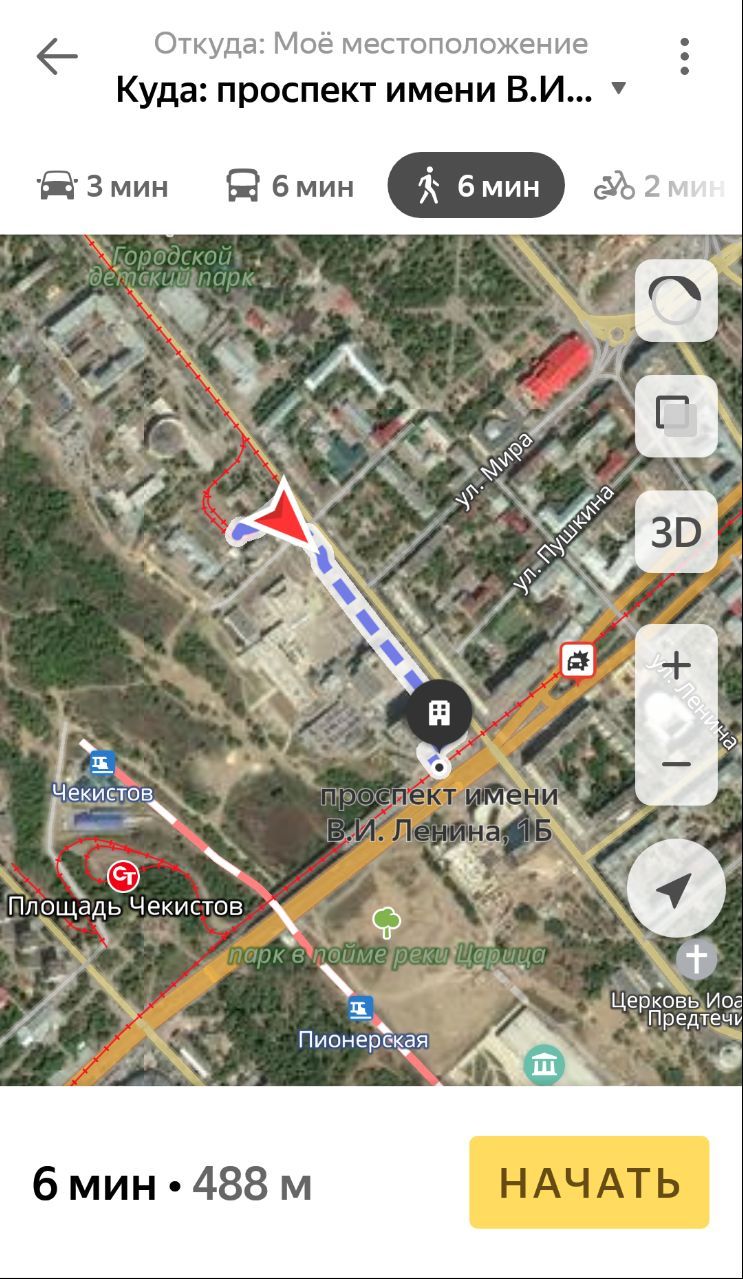Switch to the bus route tab
Viewport: 743px width, 1279px height.
click(x=289, y=186)
